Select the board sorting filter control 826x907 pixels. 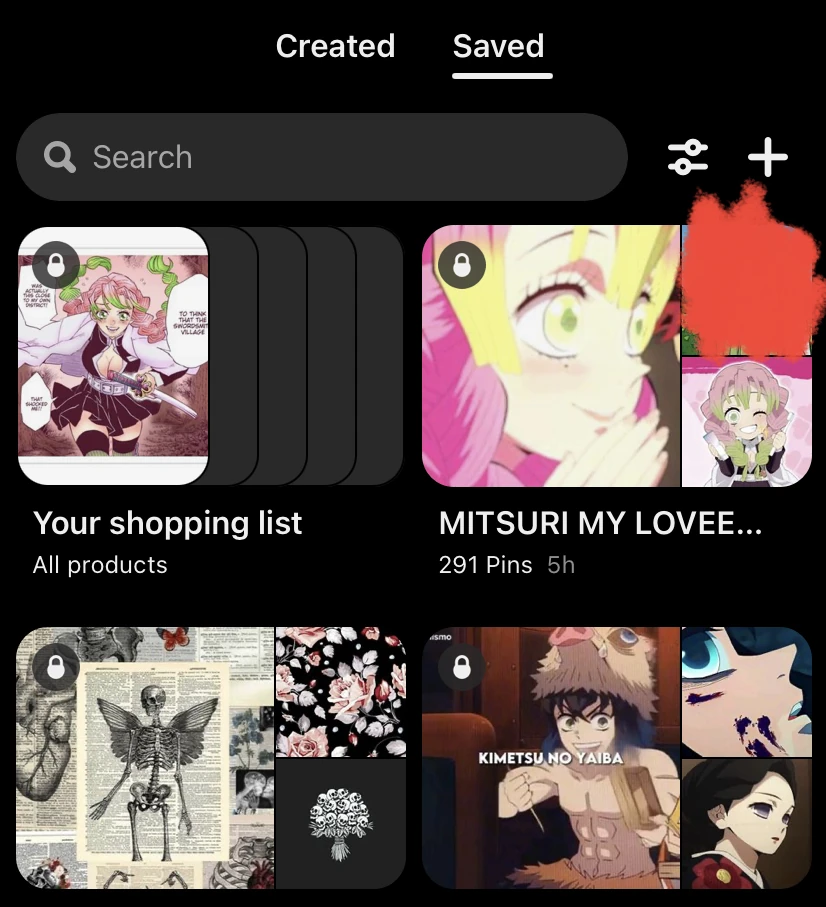[689, 157]
